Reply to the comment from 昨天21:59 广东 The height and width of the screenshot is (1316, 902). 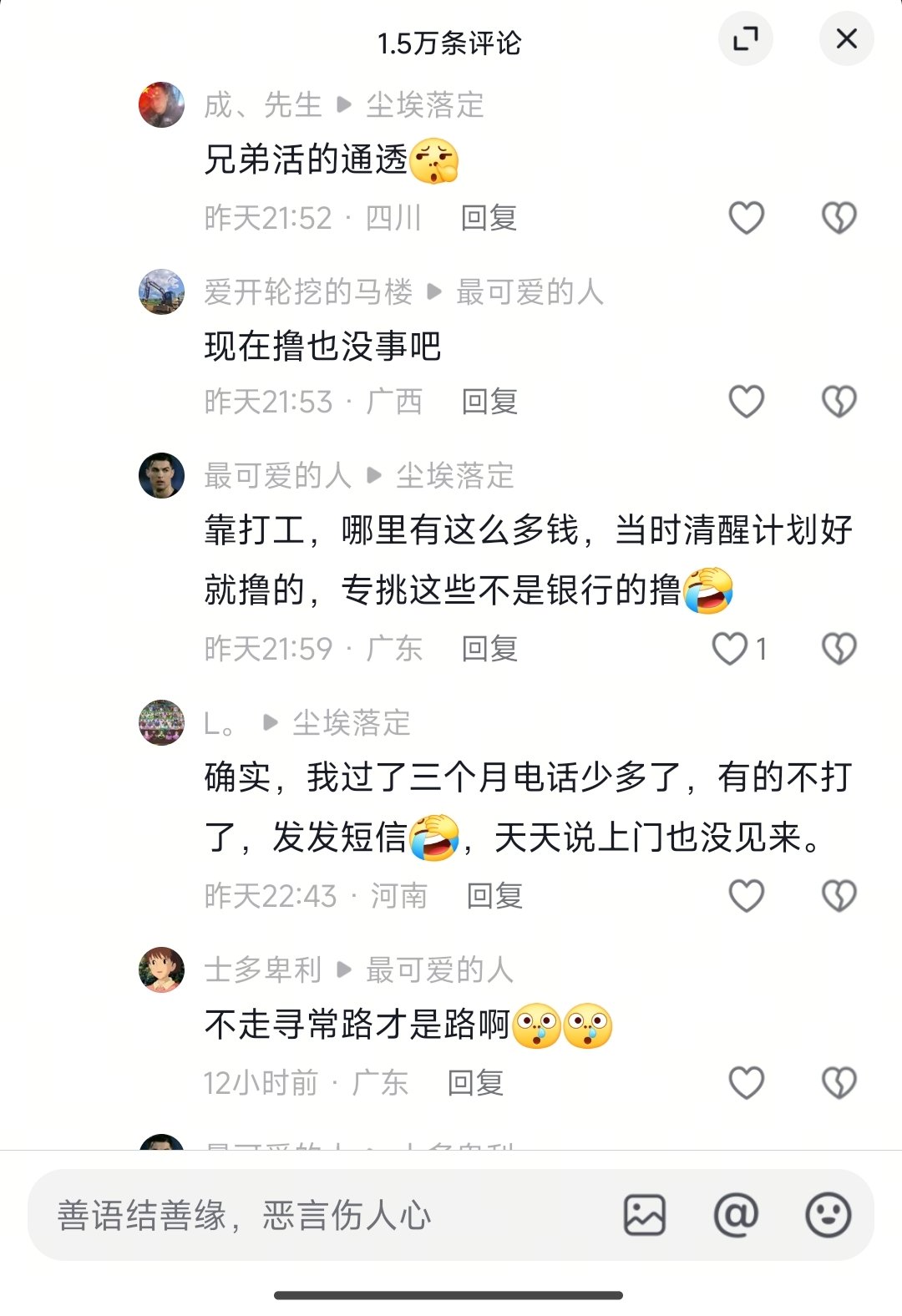489,649
